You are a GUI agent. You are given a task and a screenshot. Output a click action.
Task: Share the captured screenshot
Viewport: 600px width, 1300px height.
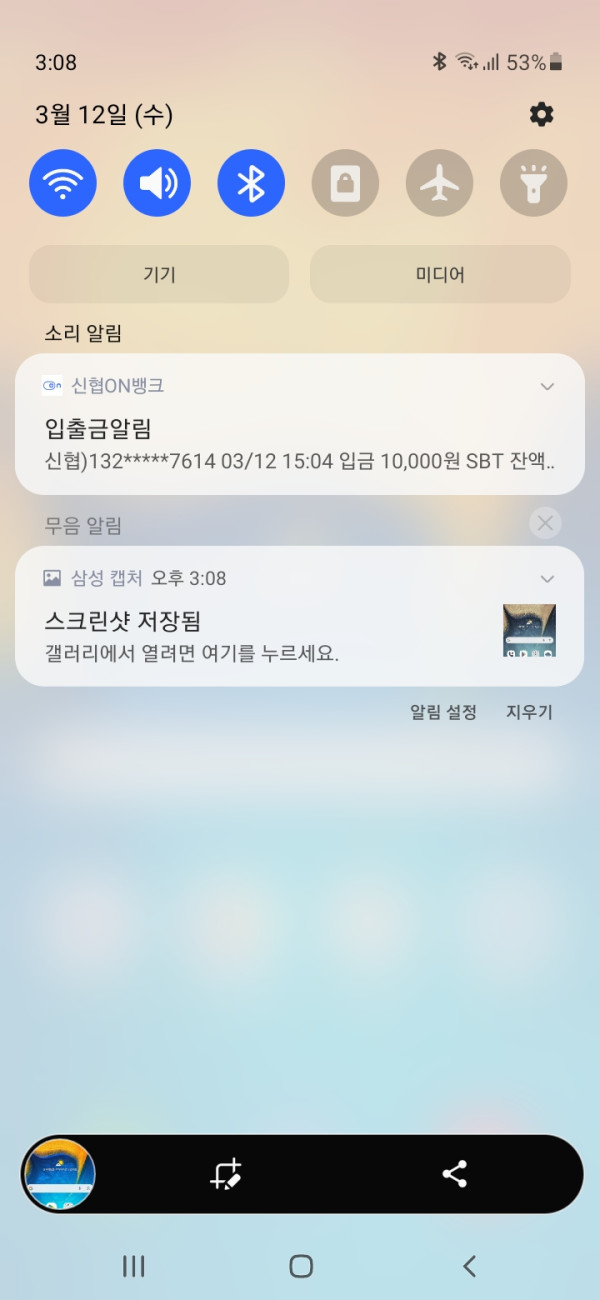click(455, 1174)
